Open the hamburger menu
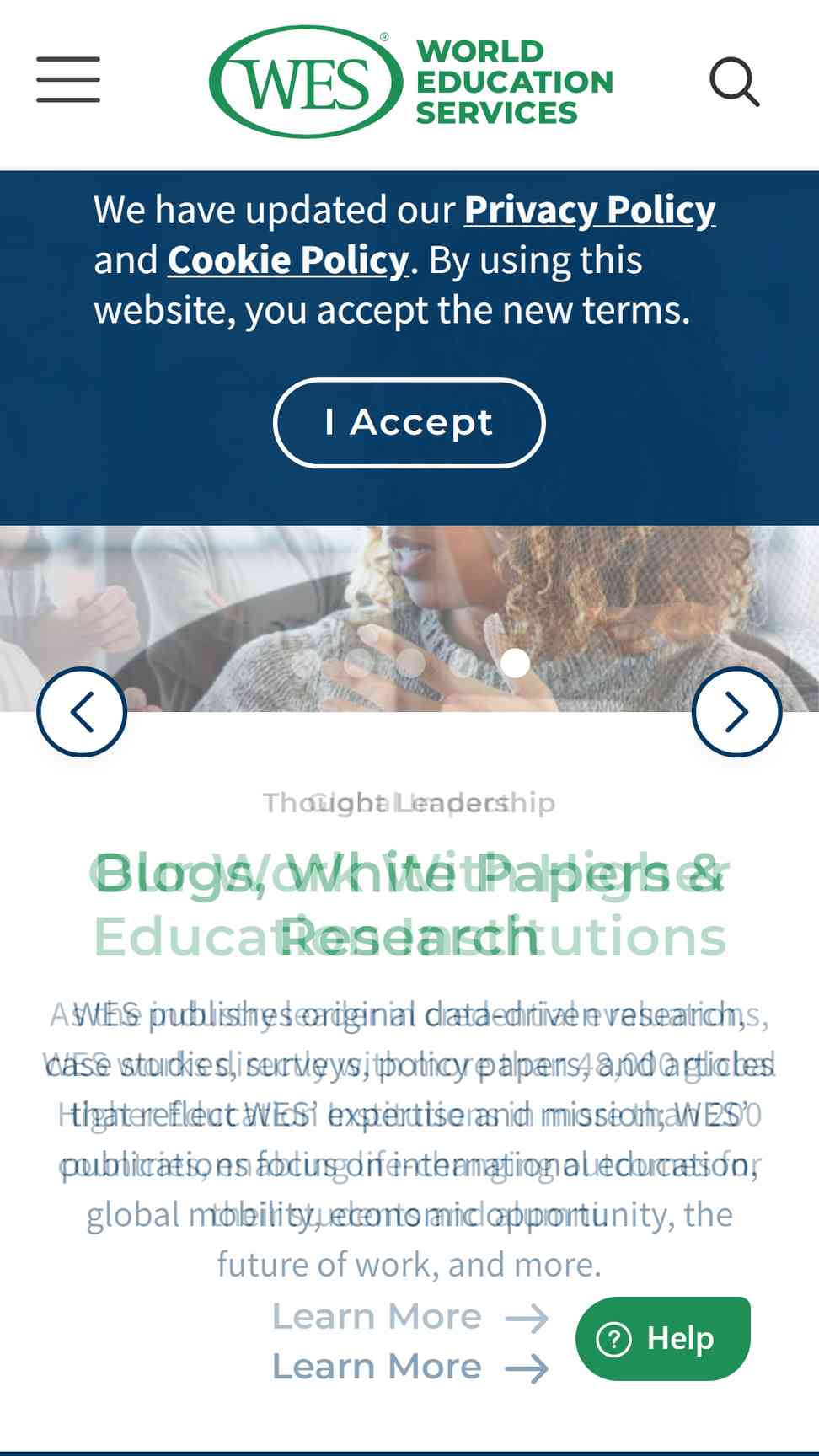 pyautogui.click(x=68, y=80)
